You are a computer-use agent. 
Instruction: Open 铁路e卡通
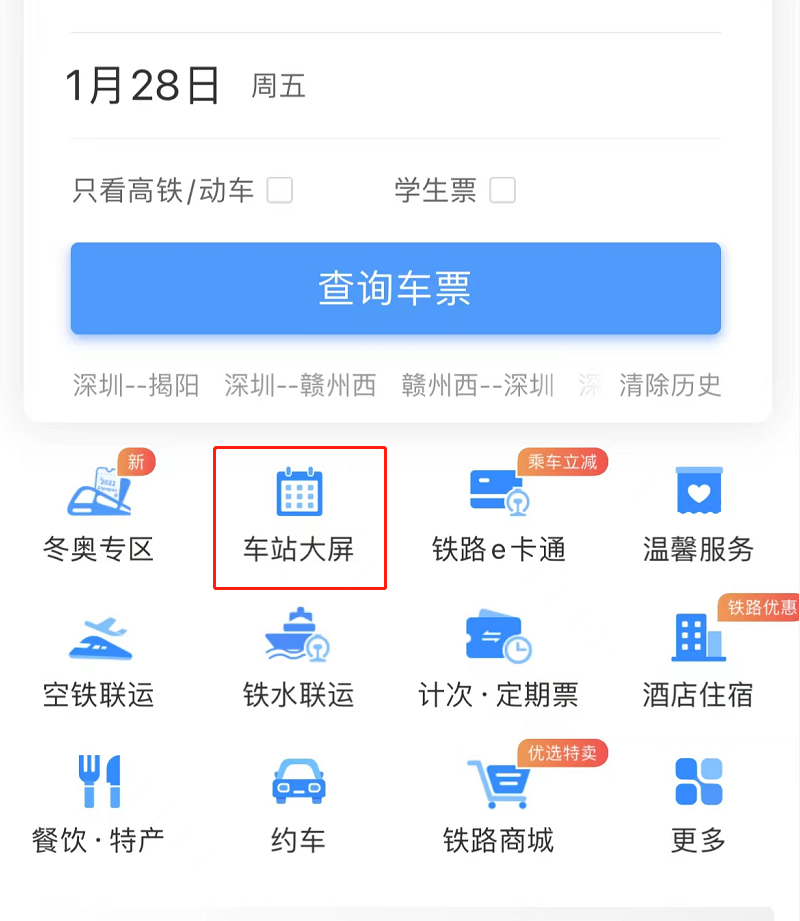(499, 510)
